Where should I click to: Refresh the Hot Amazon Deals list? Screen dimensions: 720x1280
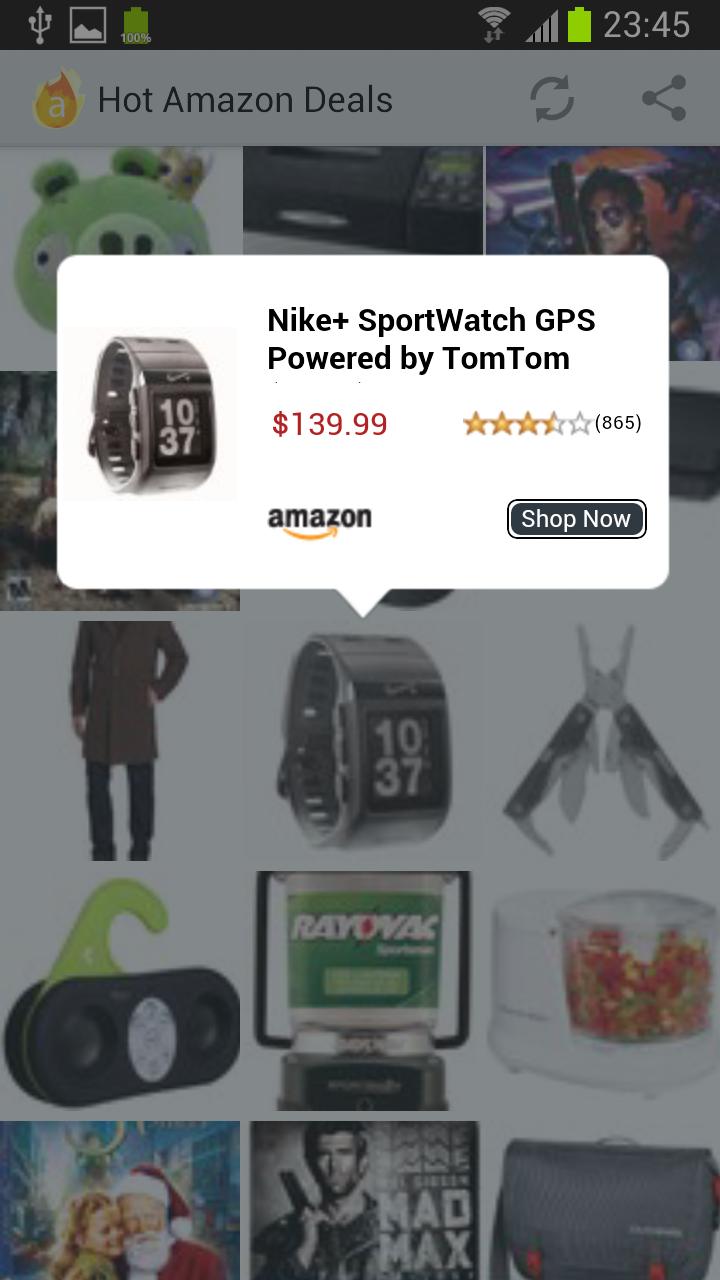click(x=552, y=99)
